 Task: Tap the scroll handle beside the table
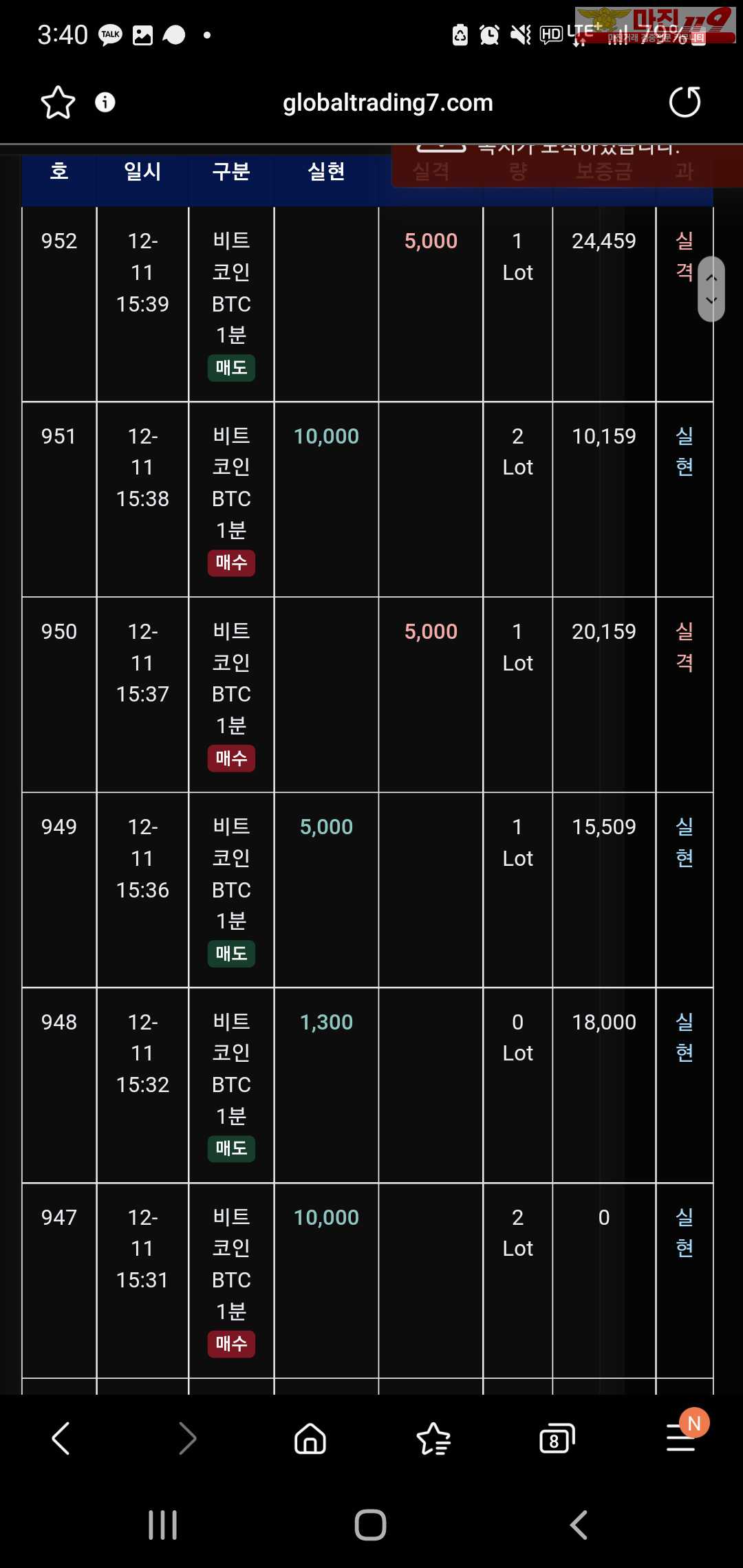(x=711, y=289)
